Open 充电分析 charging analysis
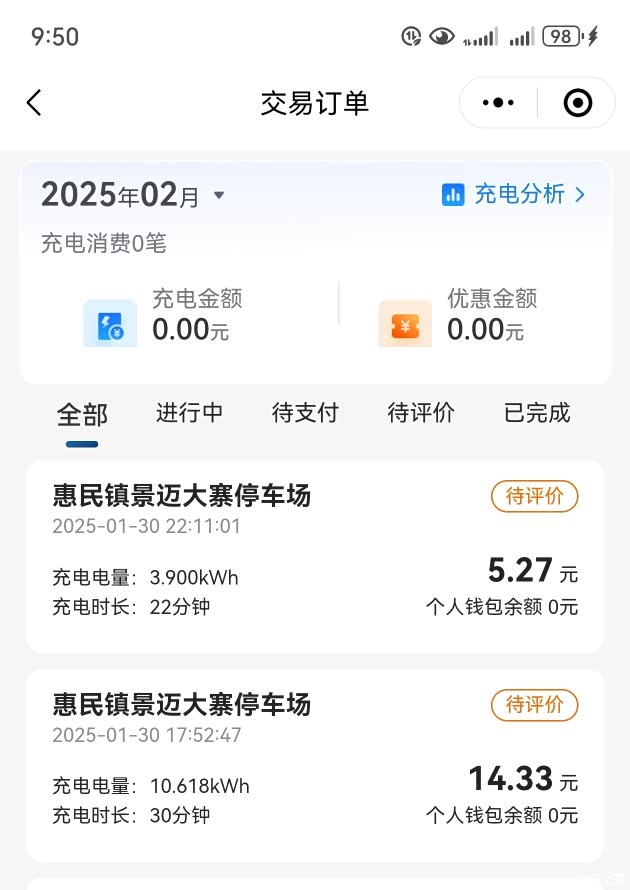Viewport: 630px width, 890px height. coord(514,194)
